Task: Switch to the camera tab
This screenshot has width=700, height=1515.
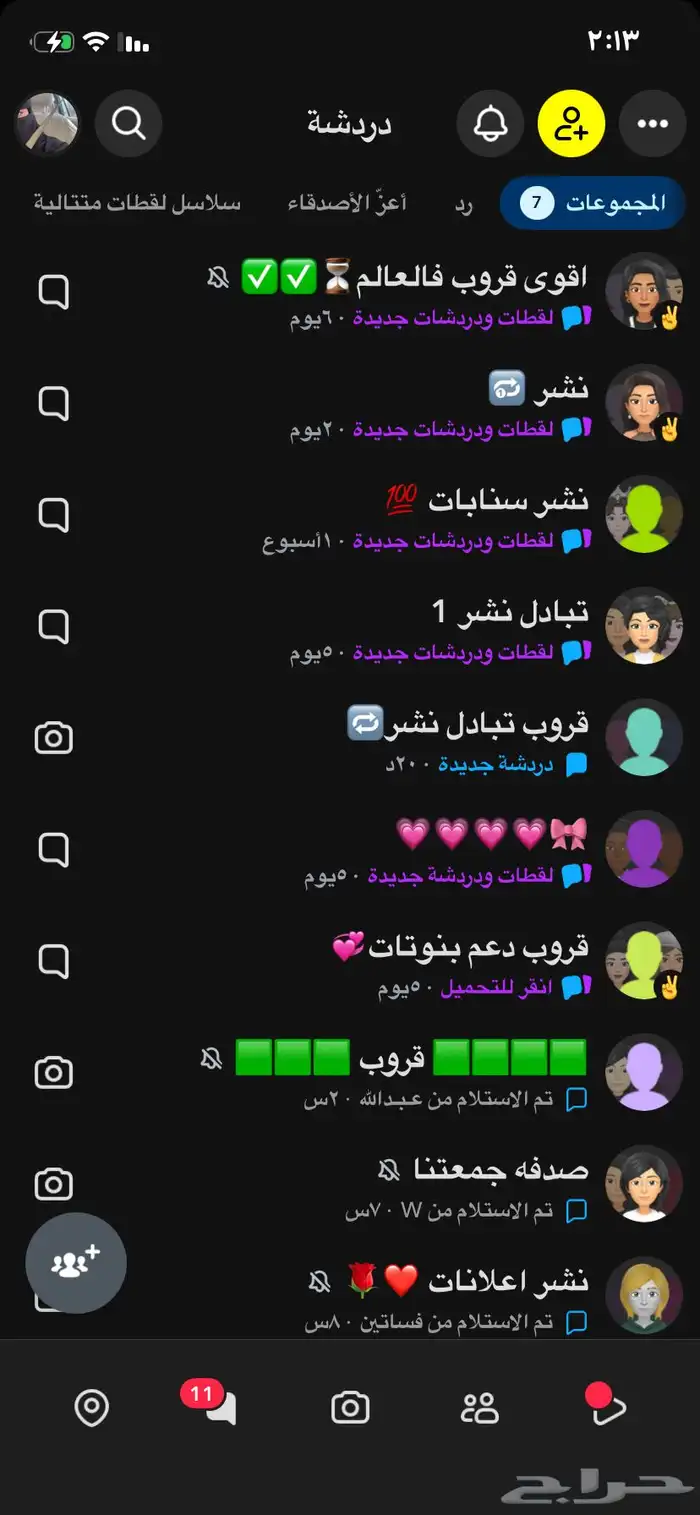Action: click(x=350, y=1408)
